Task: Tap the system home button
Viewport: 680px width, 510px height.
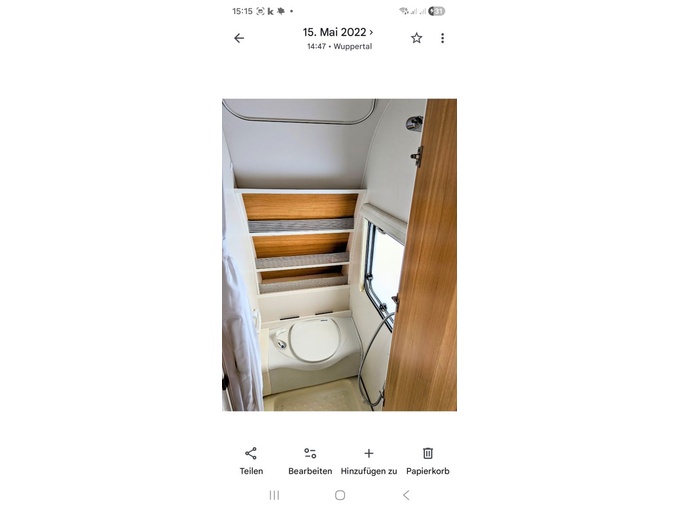Action: tap(340, 495)
